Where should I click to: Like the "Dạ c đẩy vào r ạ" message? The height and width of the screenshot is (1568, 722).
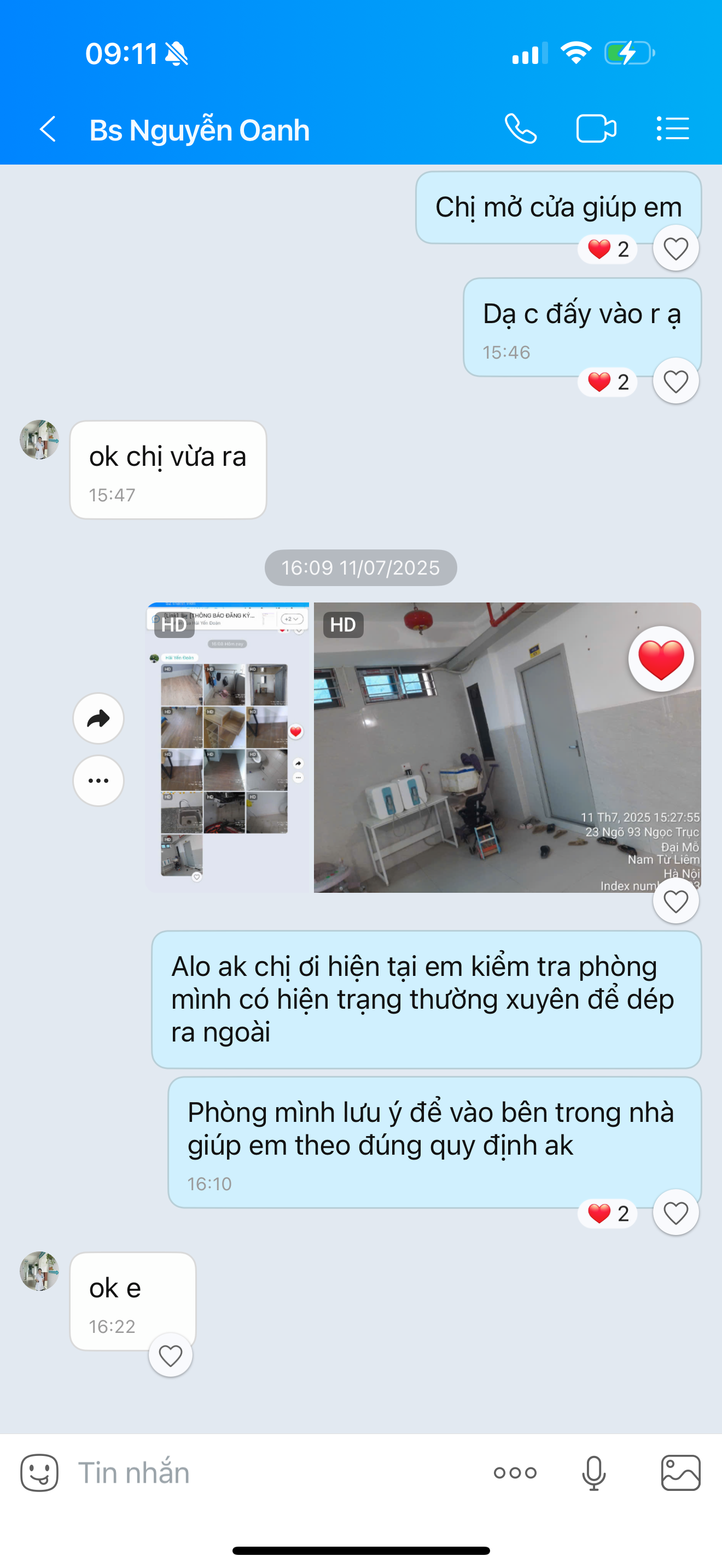pyautogui.click(x=675, y=382)
